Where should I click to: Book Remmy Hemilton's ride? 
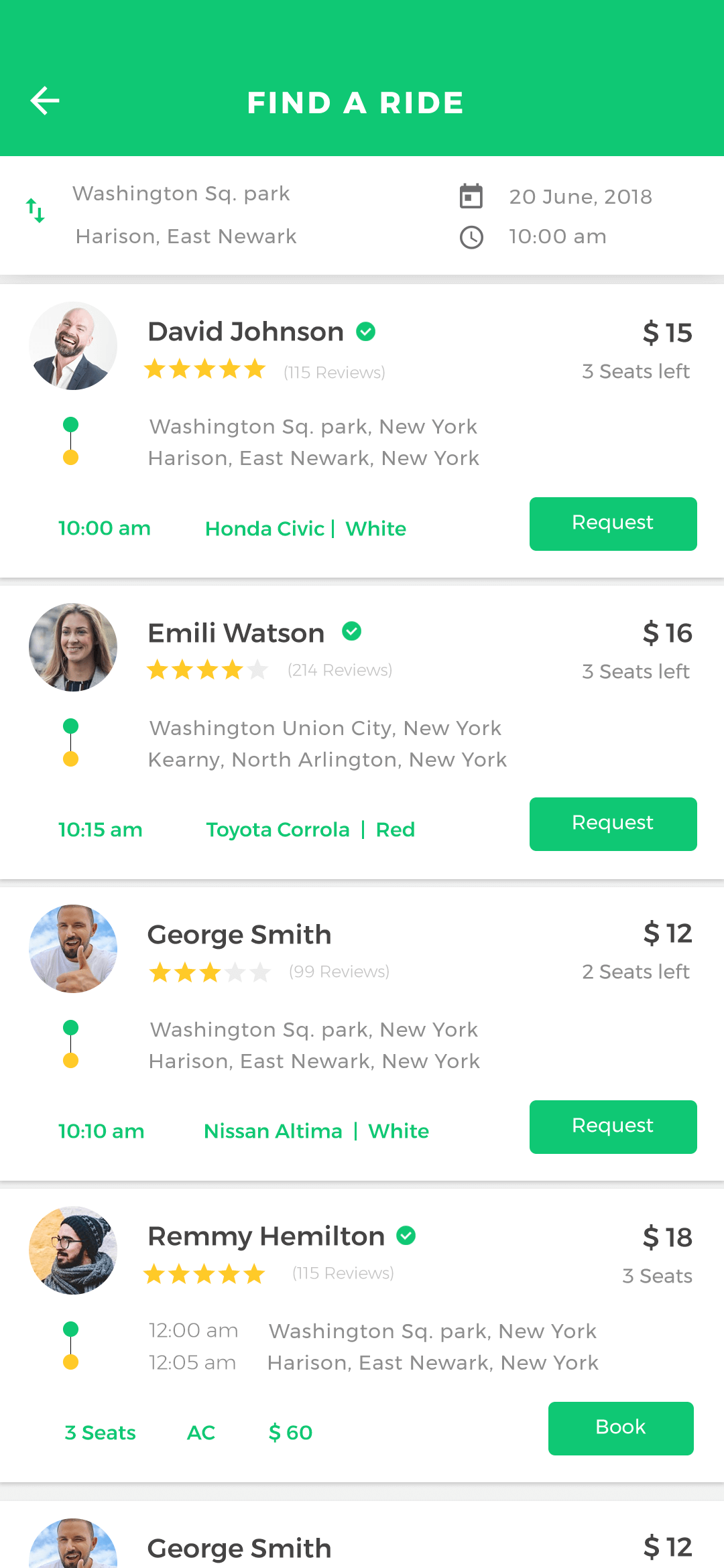click(619, 1427)
